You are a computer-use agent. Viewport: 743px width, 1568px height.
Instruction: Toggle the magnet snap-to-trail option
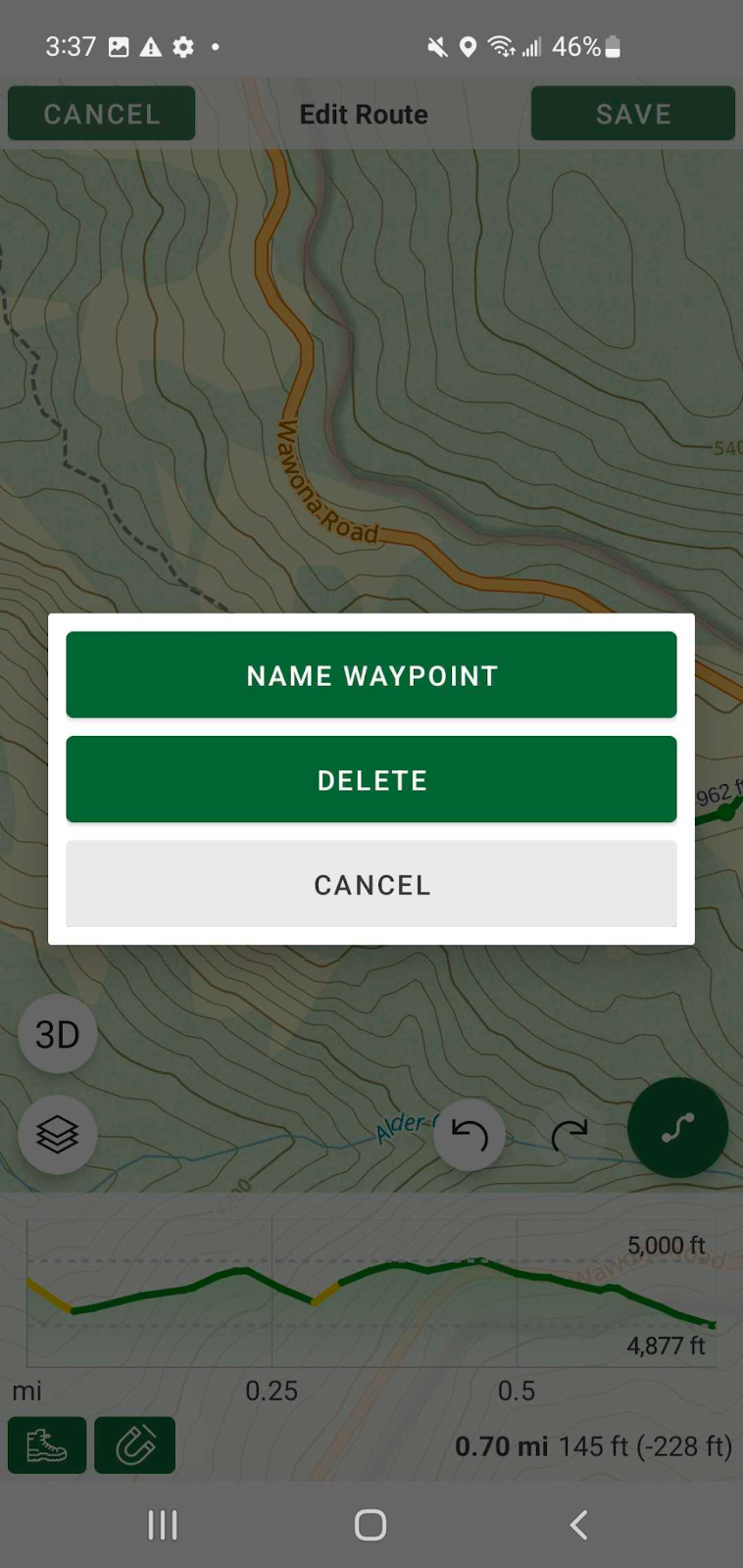(134, 1445)
